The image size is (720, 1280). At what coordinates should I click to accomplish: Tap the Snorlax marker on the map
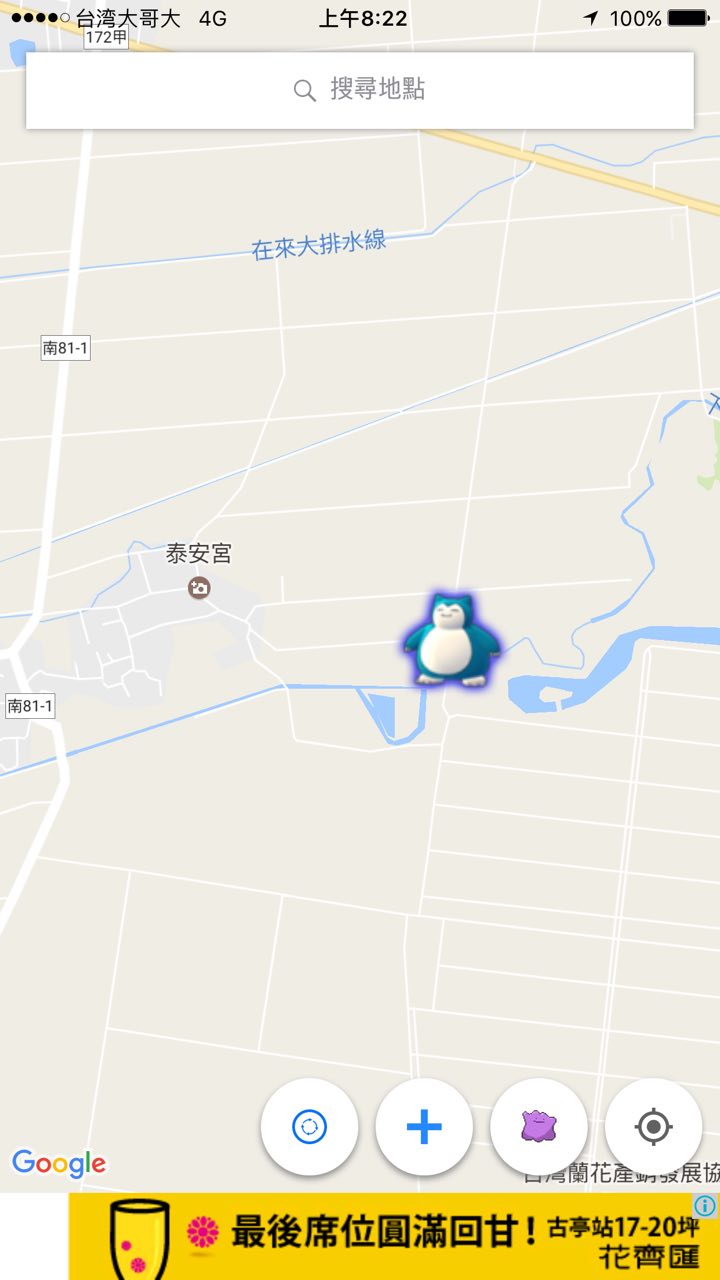[x=453, y=642]
